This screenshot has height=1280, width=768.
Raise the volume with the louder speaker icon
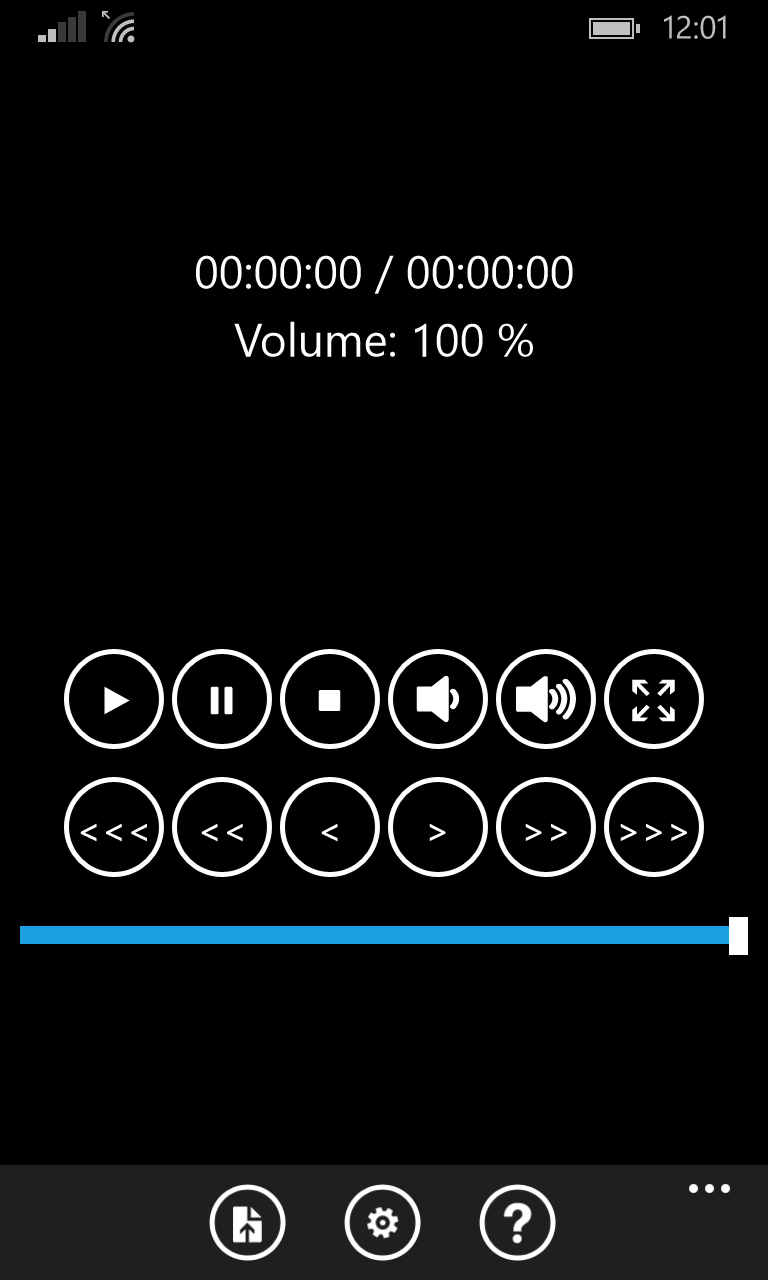546,699
